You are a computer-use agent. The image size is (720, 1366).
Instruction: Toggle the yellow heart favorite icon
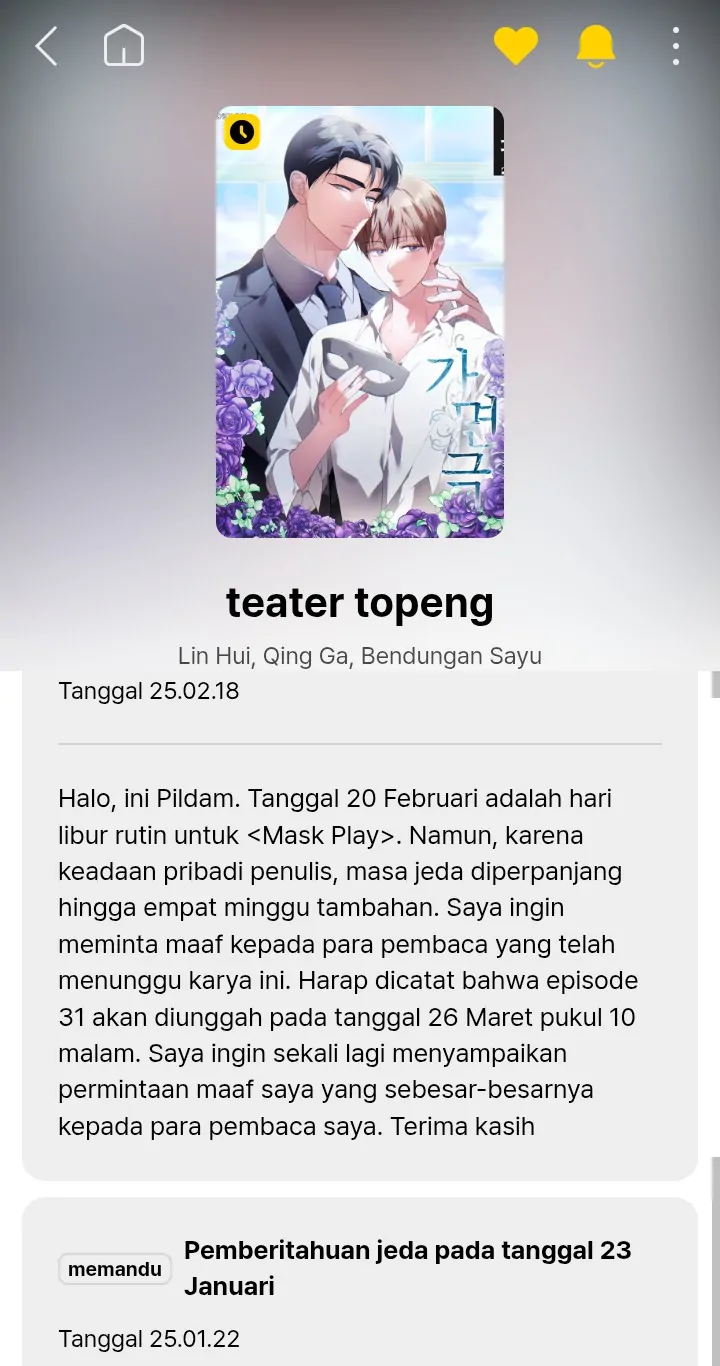(516, 46)
